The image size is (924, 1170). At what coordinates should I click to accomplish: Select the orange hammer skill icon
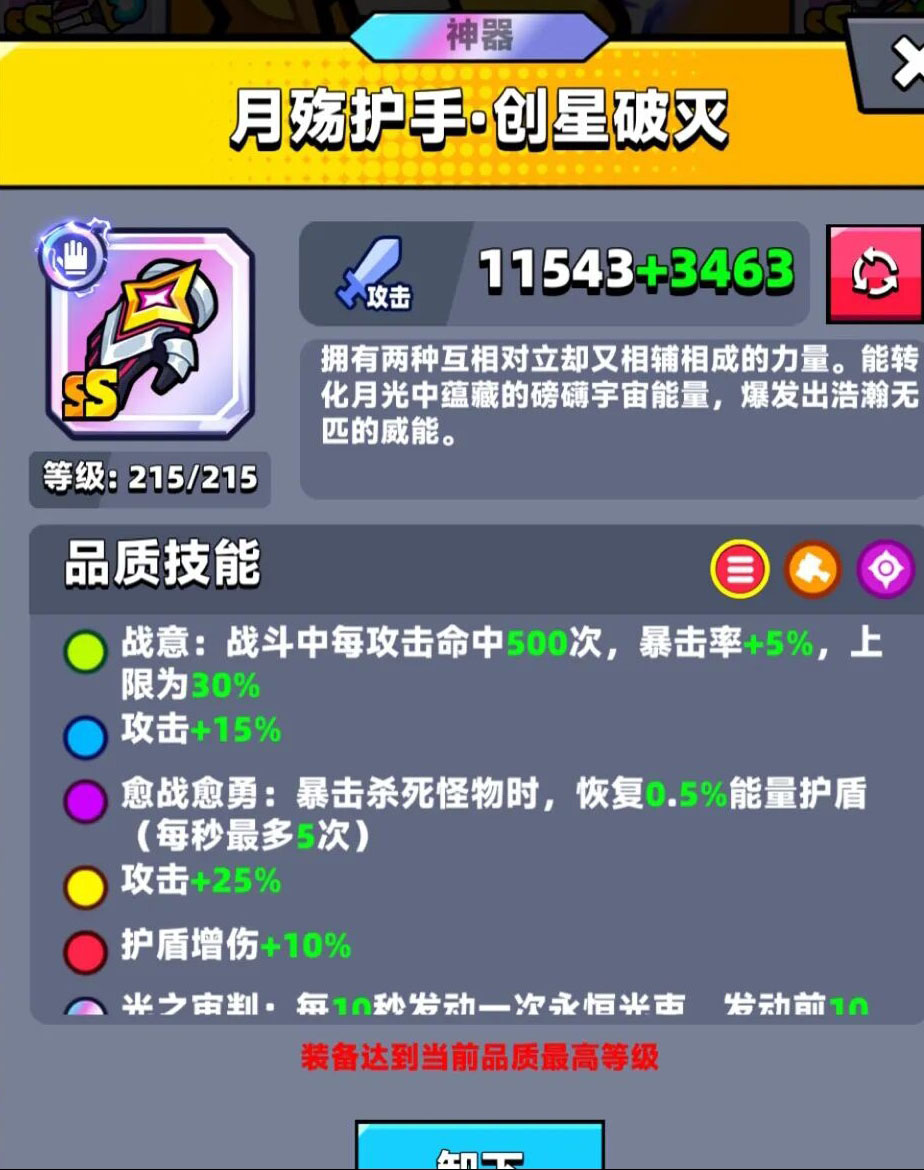point(812,570)
